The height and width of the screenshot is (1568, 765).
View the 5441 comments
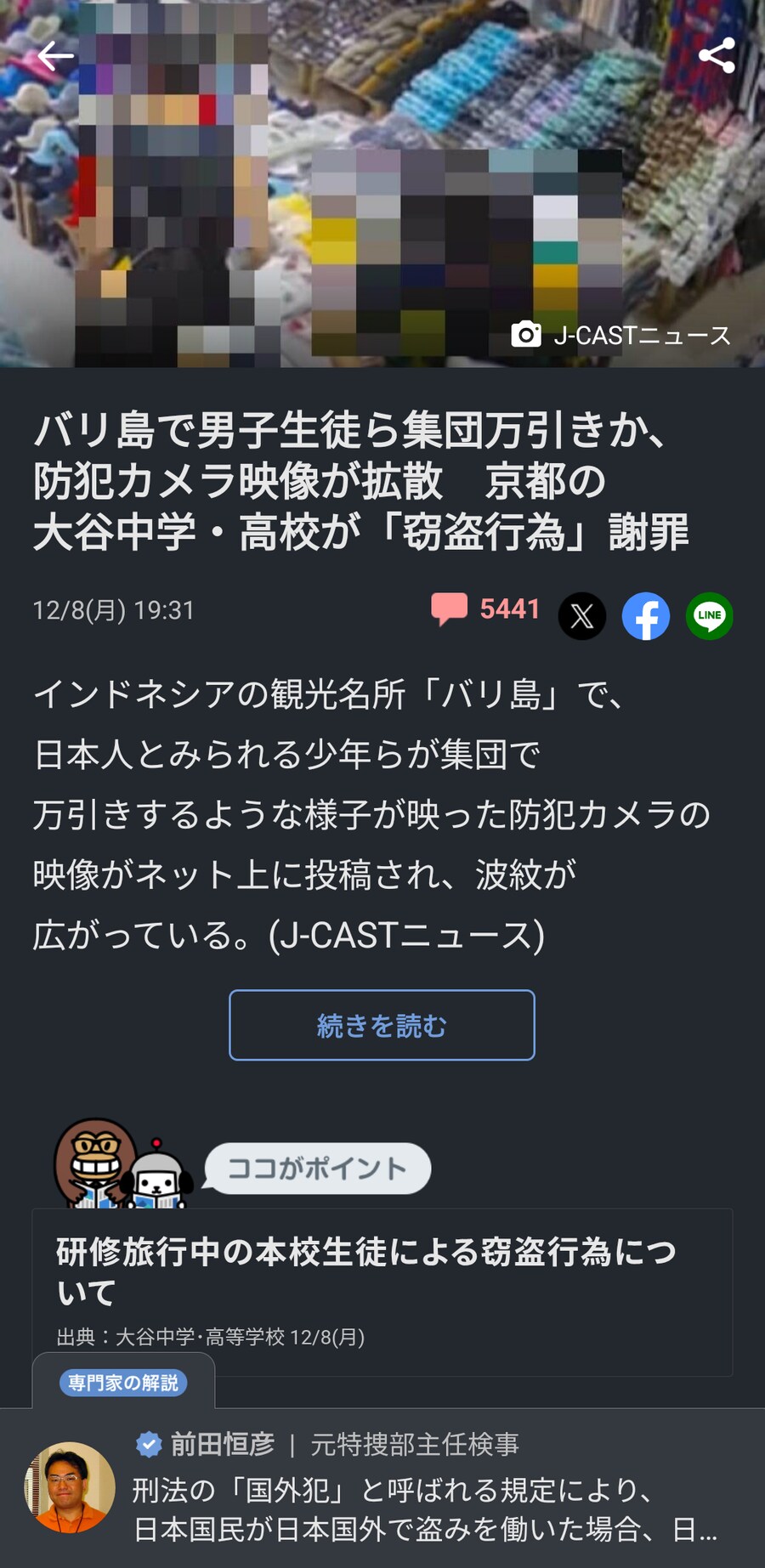click(485, 609)
